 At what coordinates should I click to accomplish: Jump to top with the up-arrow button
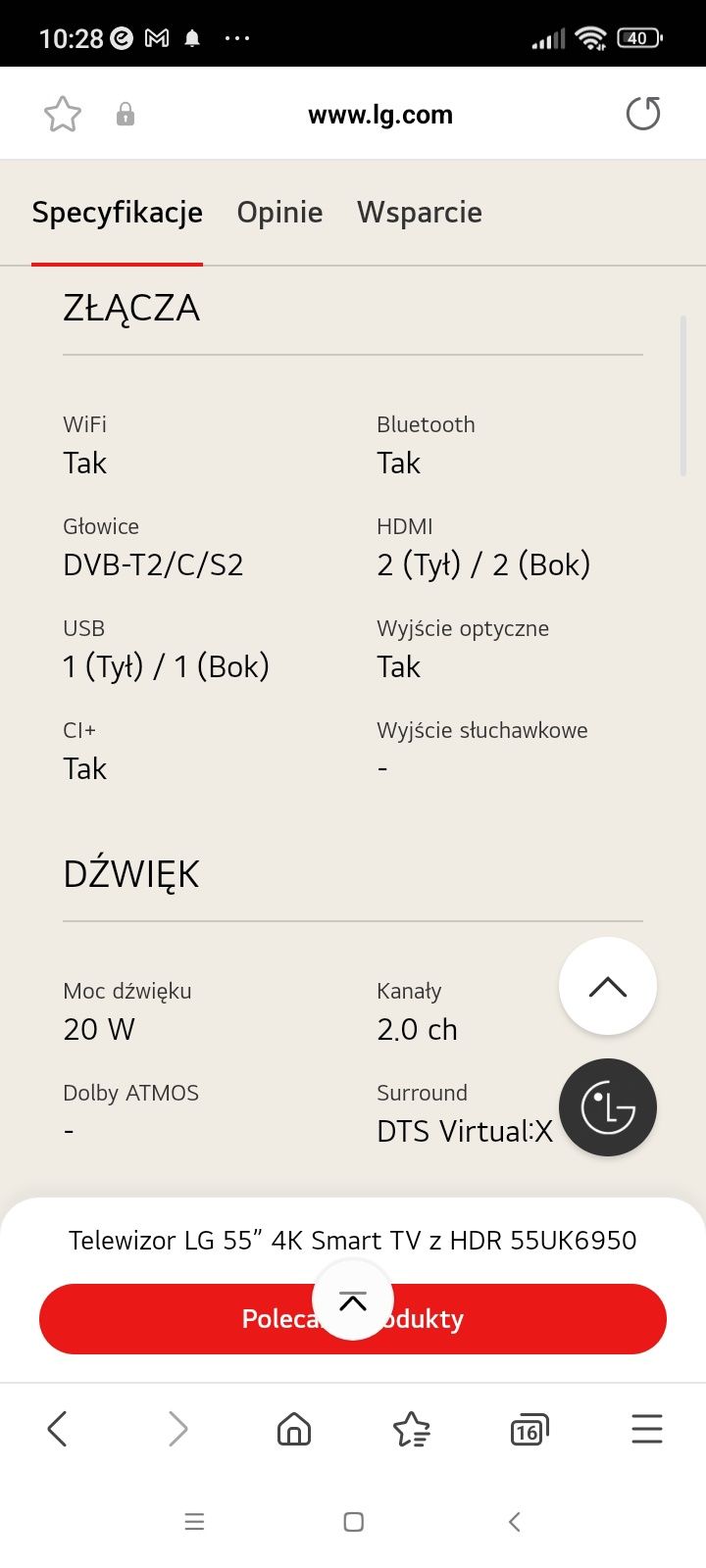(607, 986)
